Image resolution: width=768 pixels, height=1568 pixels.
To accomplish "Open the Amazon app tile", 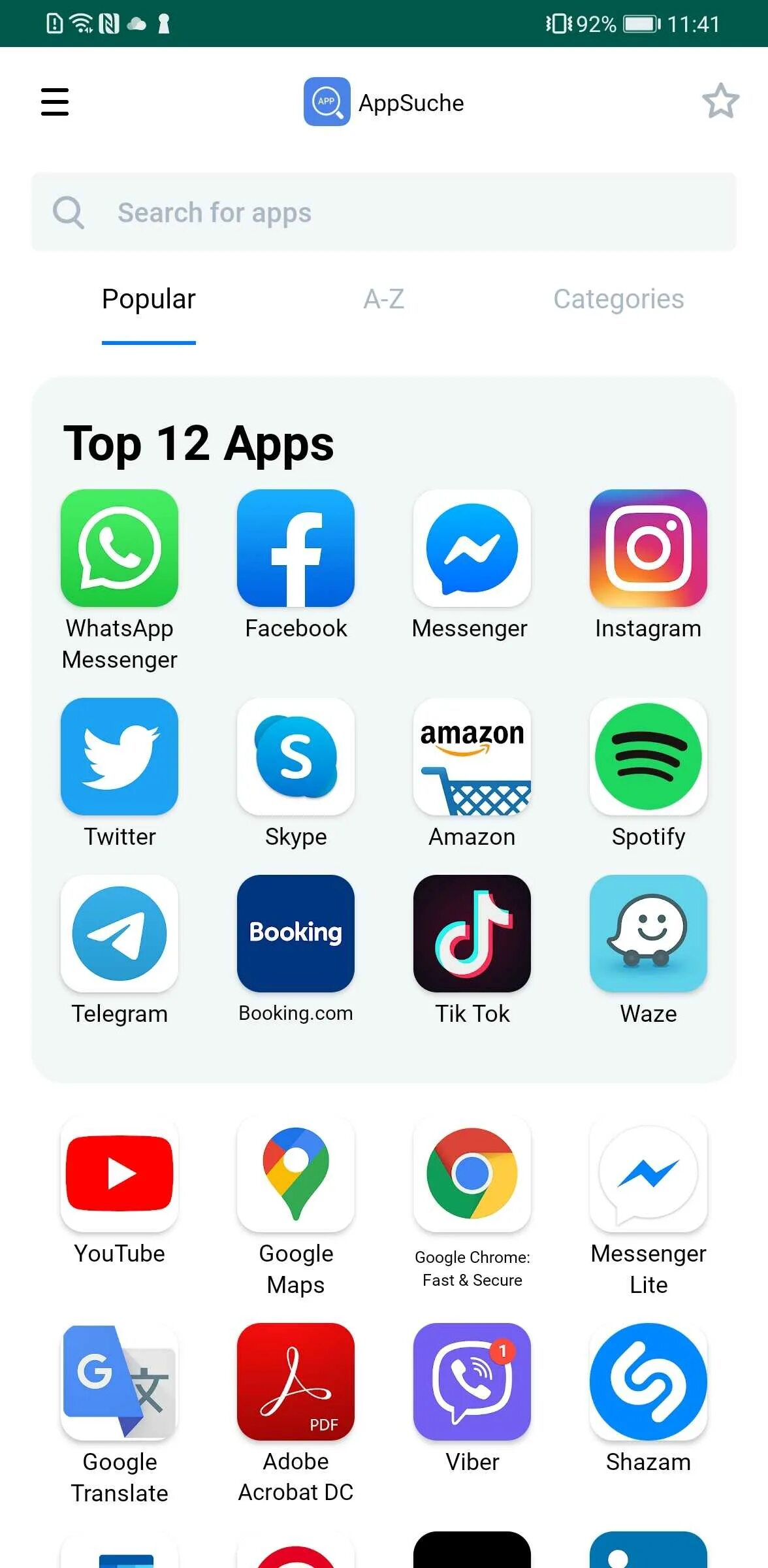I will click(x=472, y=757).
